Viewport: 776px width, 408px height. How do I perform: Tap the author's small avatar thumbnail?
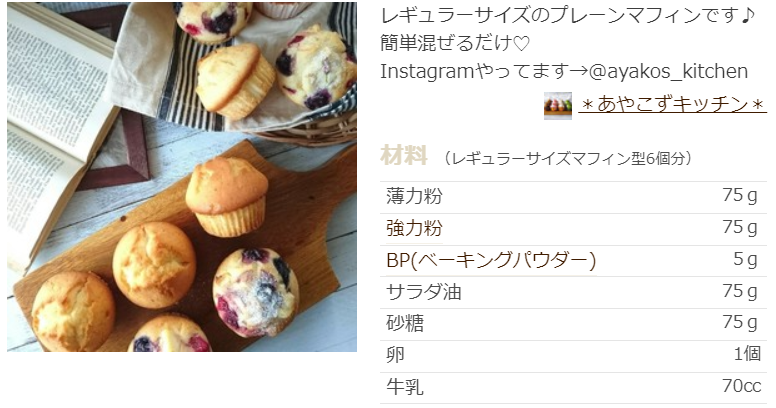pyautogui.click(x=557, y=106)
